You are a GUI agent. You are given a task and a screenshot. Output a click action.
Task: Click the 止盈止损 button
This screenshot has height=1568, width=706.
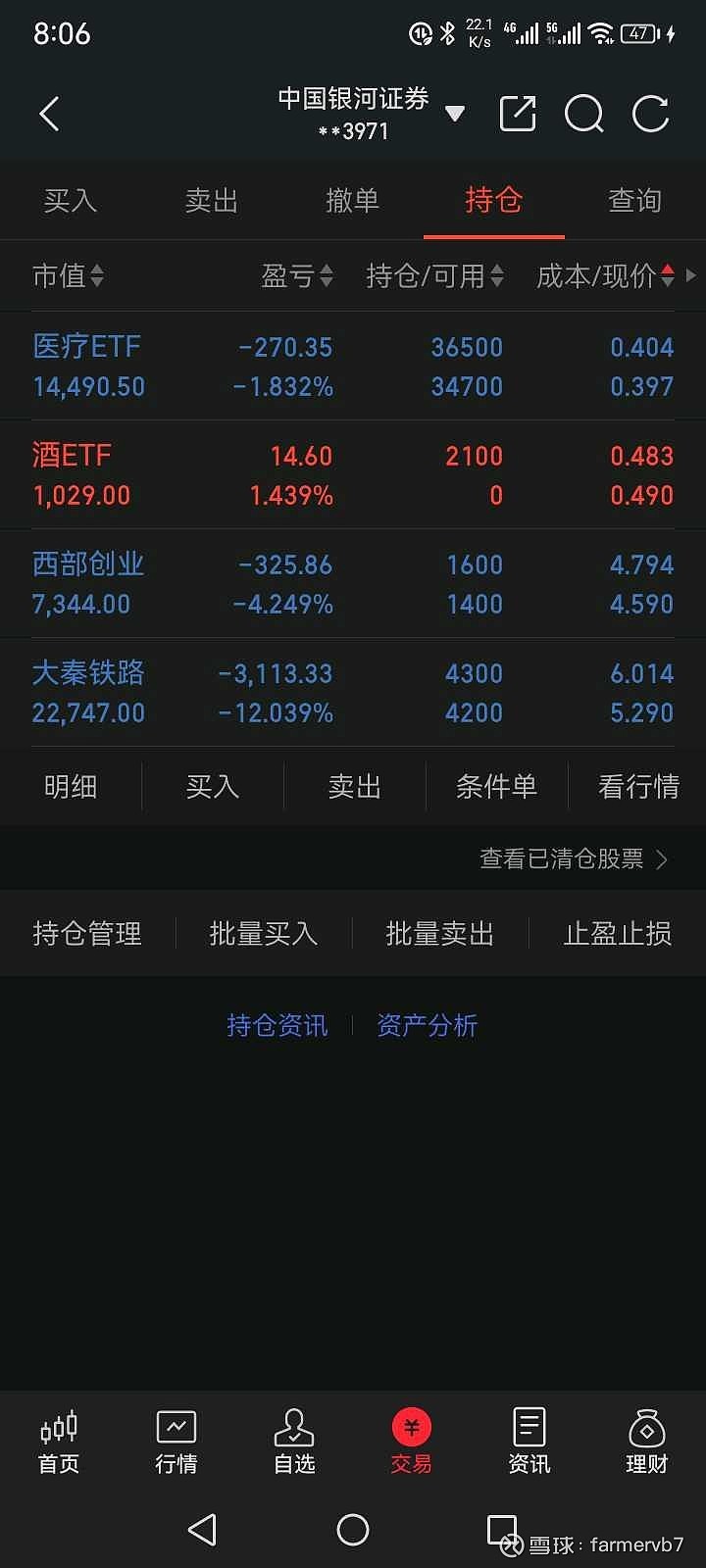coord(616,934)
